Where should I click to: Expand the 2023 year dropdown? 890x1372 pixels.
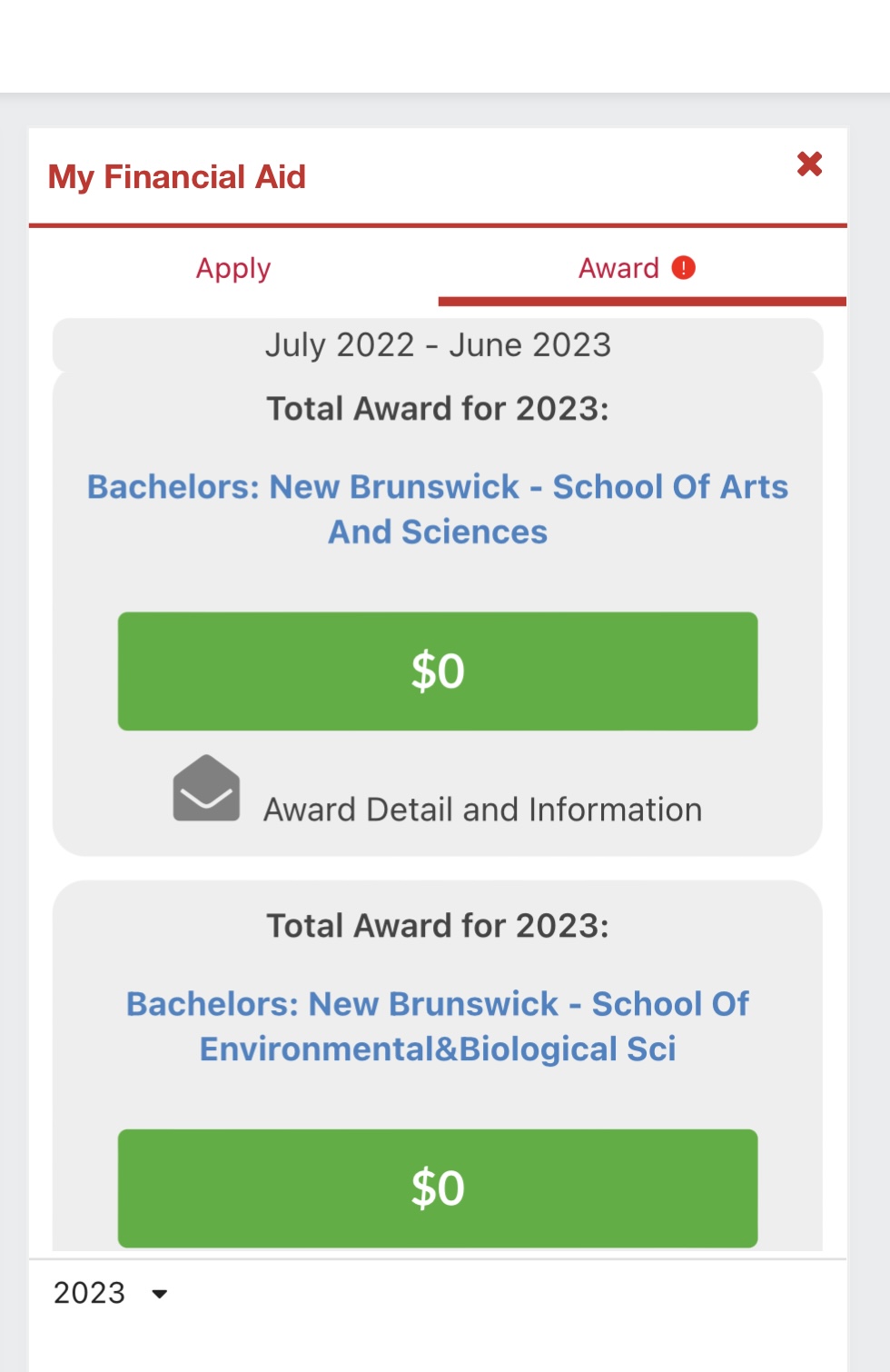point(111,1293)
